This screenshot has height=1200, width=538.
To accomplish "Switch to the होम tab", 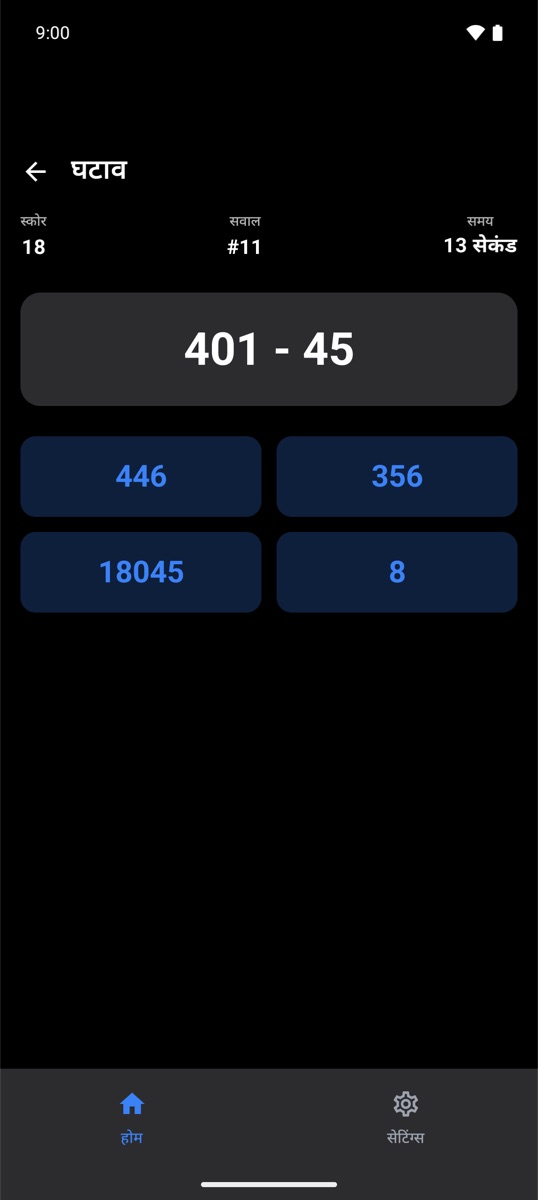I will tap(132, 1117).
